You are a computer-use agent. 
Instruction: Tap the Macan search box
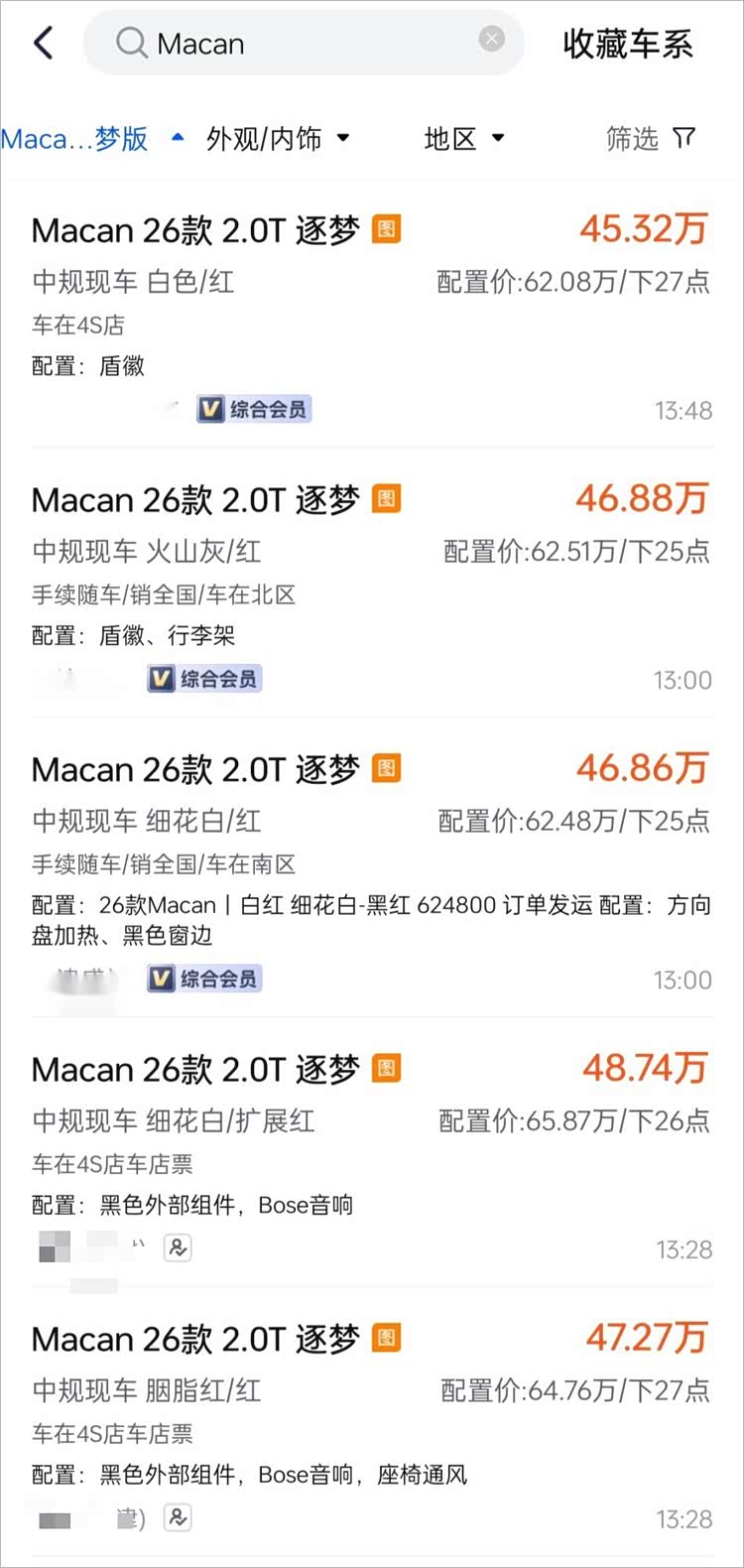298,44
